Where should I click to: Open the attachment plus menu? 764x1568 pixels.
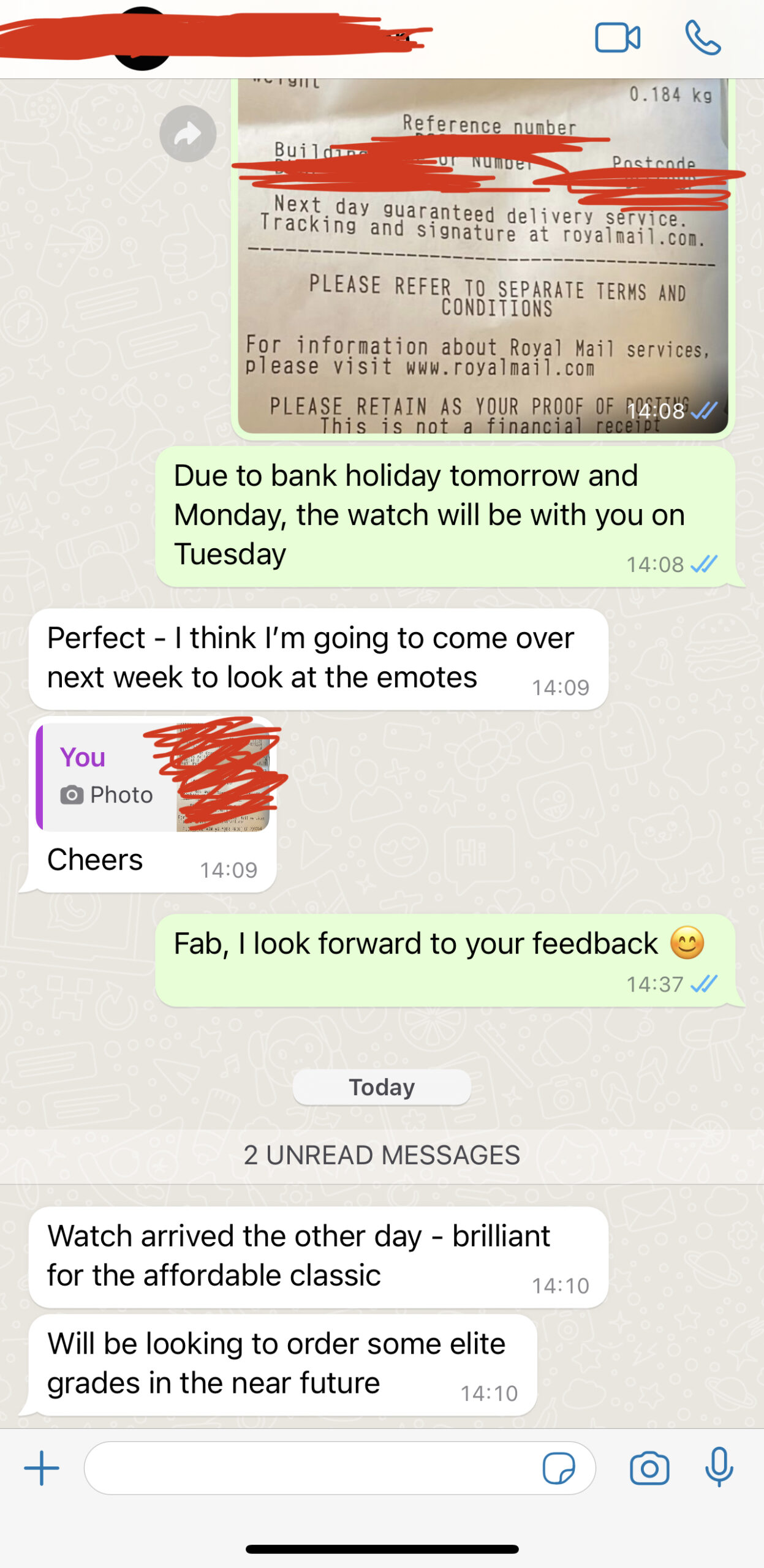point(42,1468)
